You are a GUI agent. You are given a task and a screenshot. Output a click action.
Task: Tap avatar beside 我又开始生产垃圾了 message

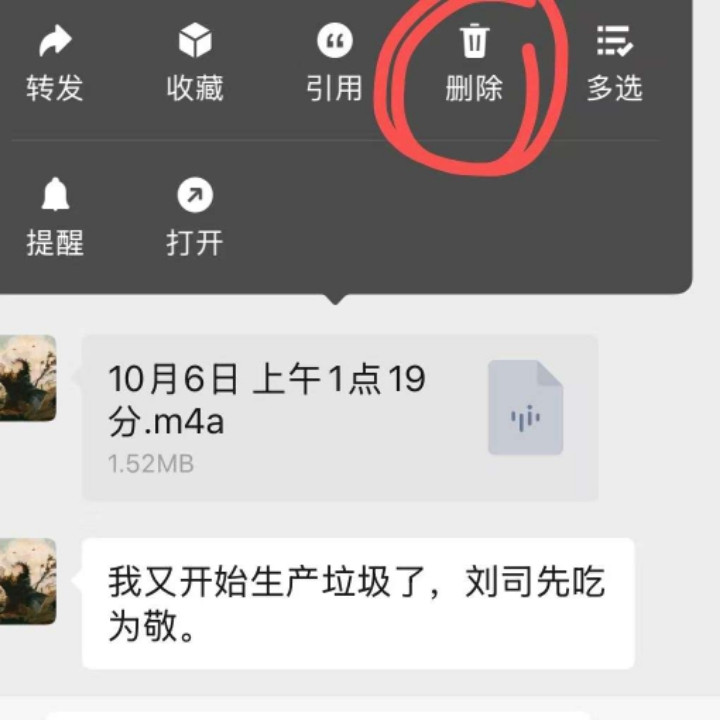click(27, 581)
